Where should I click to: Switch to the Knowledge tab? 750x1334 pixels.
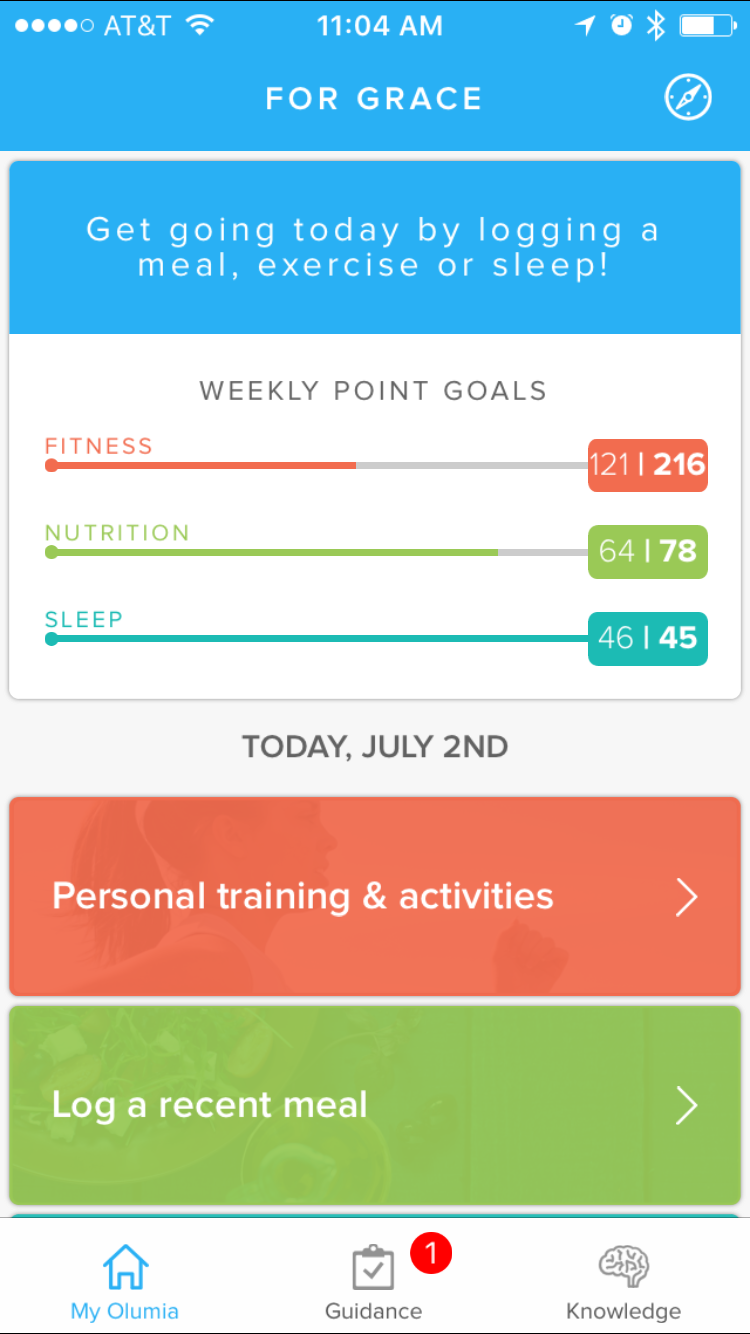tap(623, 1282)
